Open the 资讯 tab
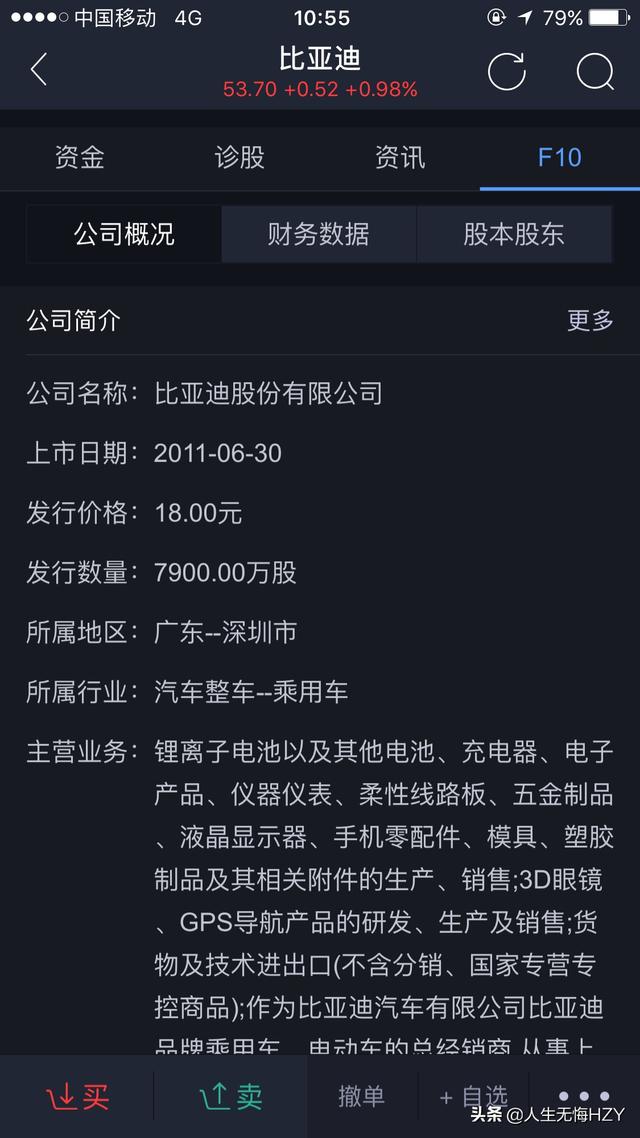The width and height of the screenshot is (640, 1138). pos(400,157)
